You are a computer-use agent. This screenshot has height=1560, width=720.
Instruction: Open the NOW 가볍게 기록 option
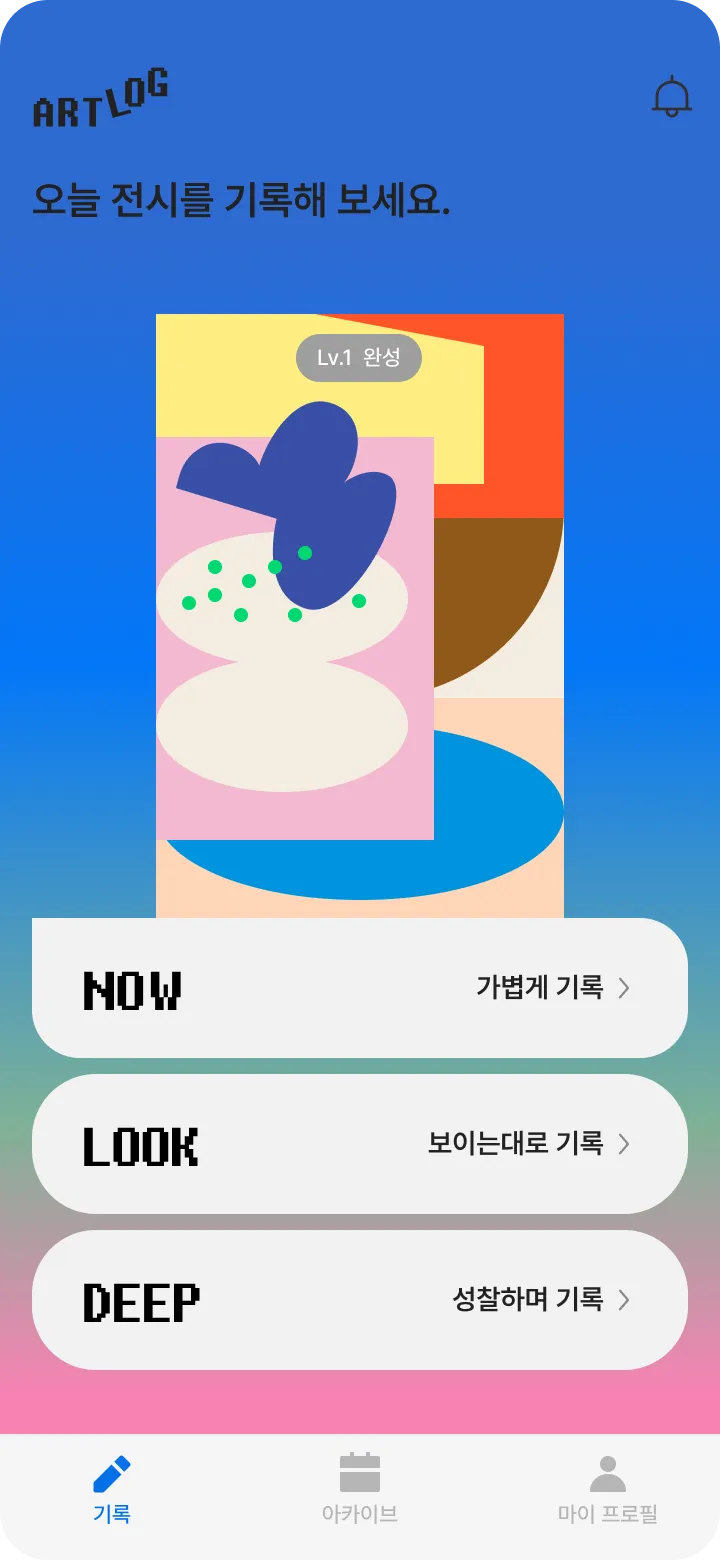point(360,988)
